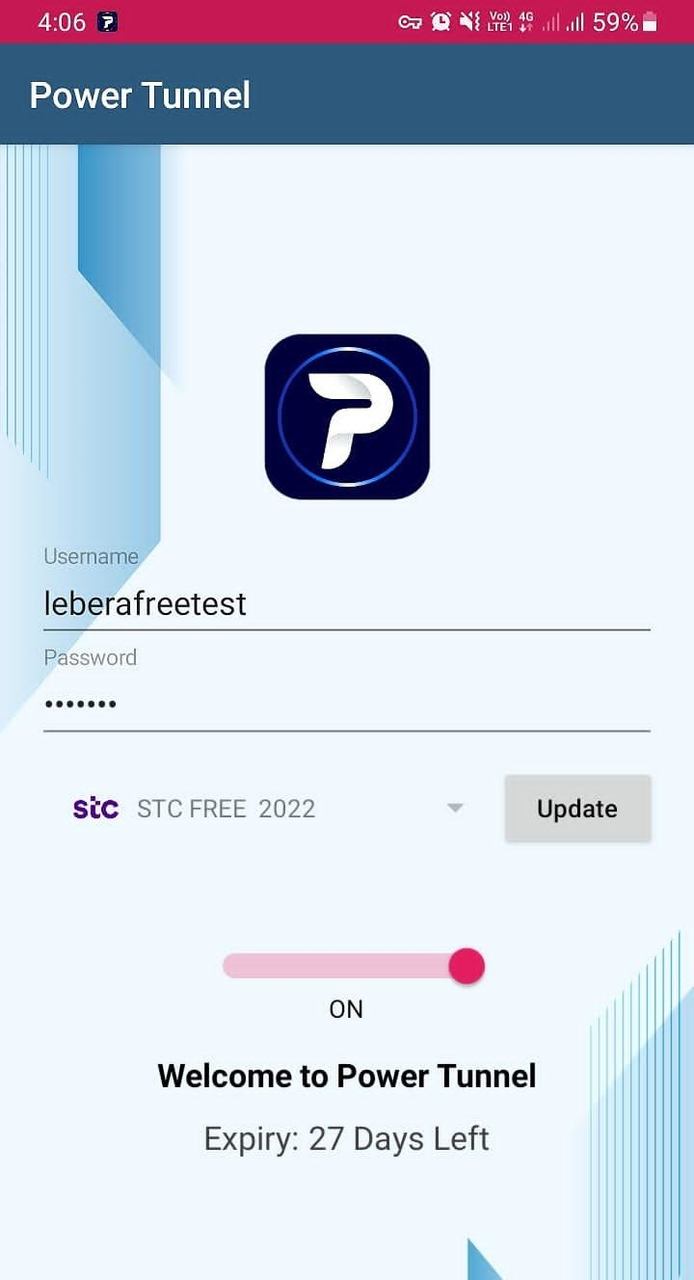Image resolution: width=694 pixels, height=1280 pixels.
Task: Tap the Update button
Action: tap(577, 808)
